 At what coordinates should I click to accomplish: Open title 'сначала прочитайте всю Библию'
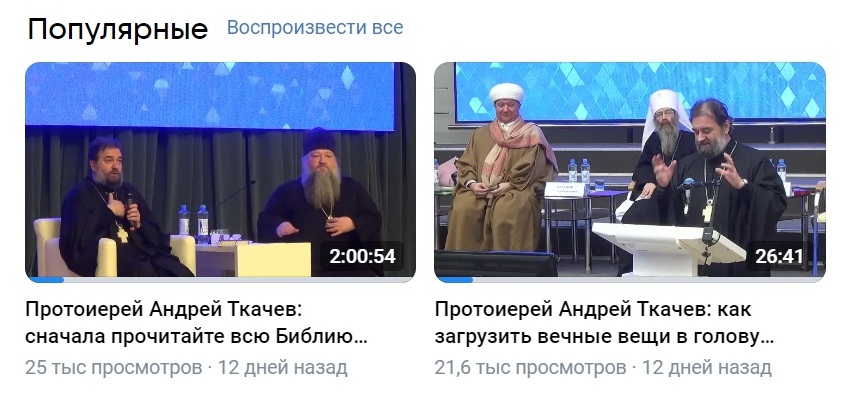coord(196,323)
